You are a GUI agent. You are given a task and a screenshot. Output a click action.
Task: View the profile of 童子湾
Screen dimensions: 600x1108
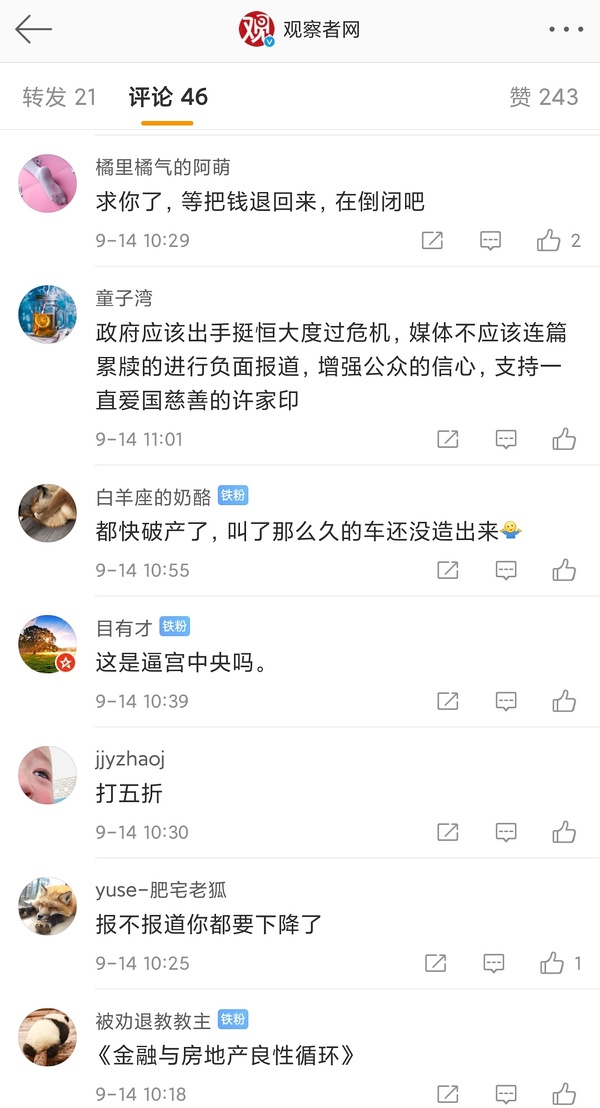(47, 314)
